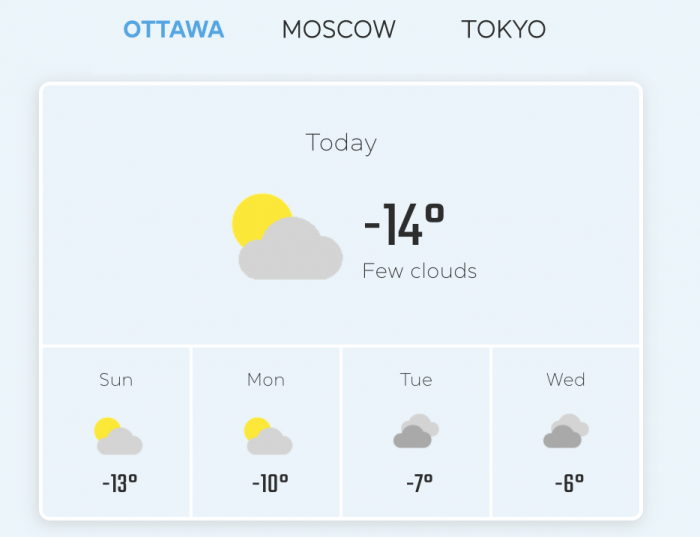Switch to the Tokyo tab
Image resolution: width=700 pixels, height=537 pixels.
[x=503, y=29]
